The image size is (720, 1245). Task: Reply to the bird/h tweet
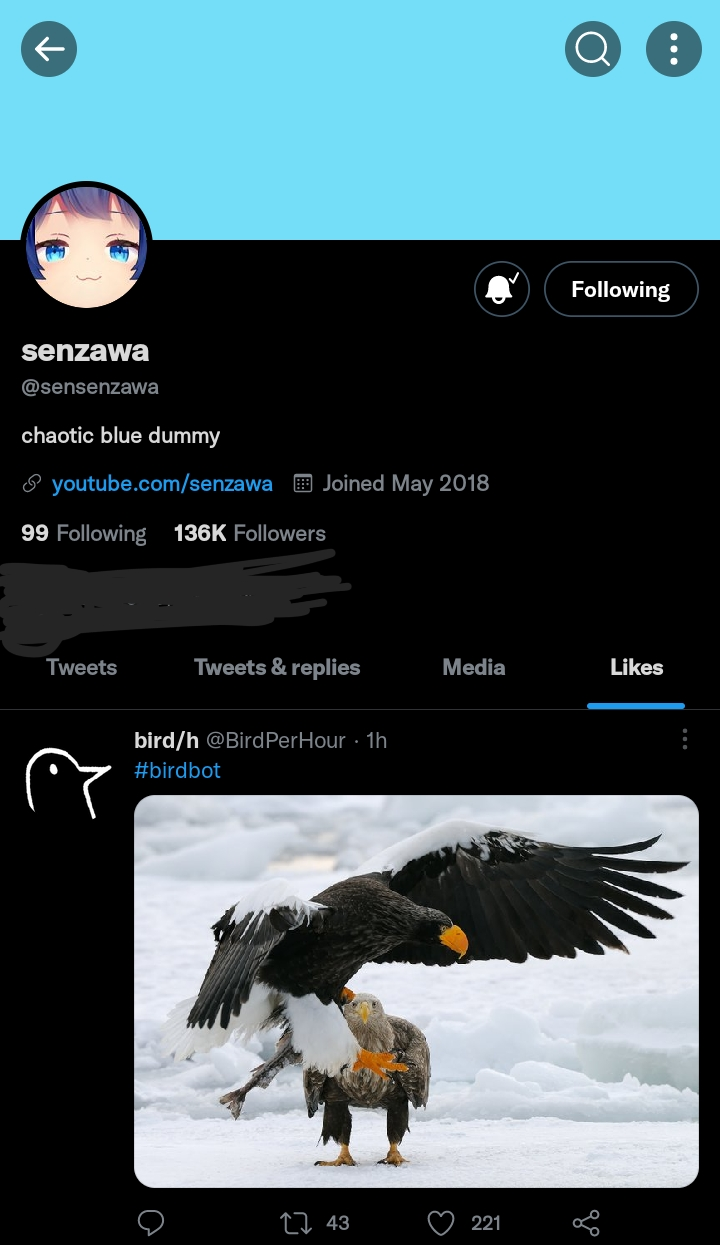pyautogui.click(x=151, y=1222)
